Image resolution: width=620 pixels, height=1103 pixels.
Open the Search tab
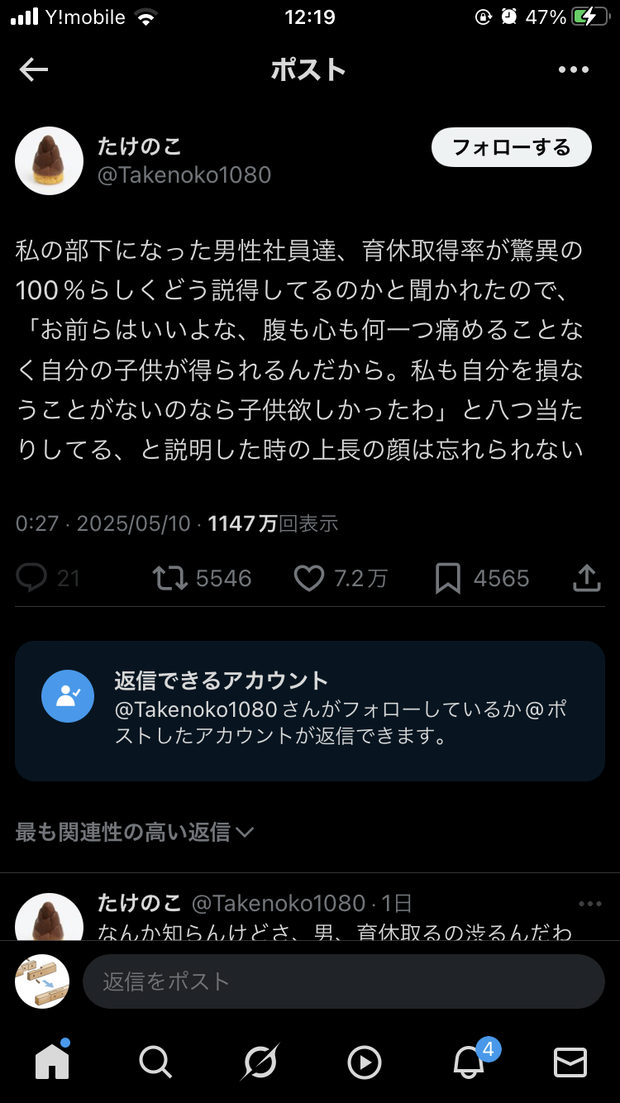click(x=156, y=1061)
